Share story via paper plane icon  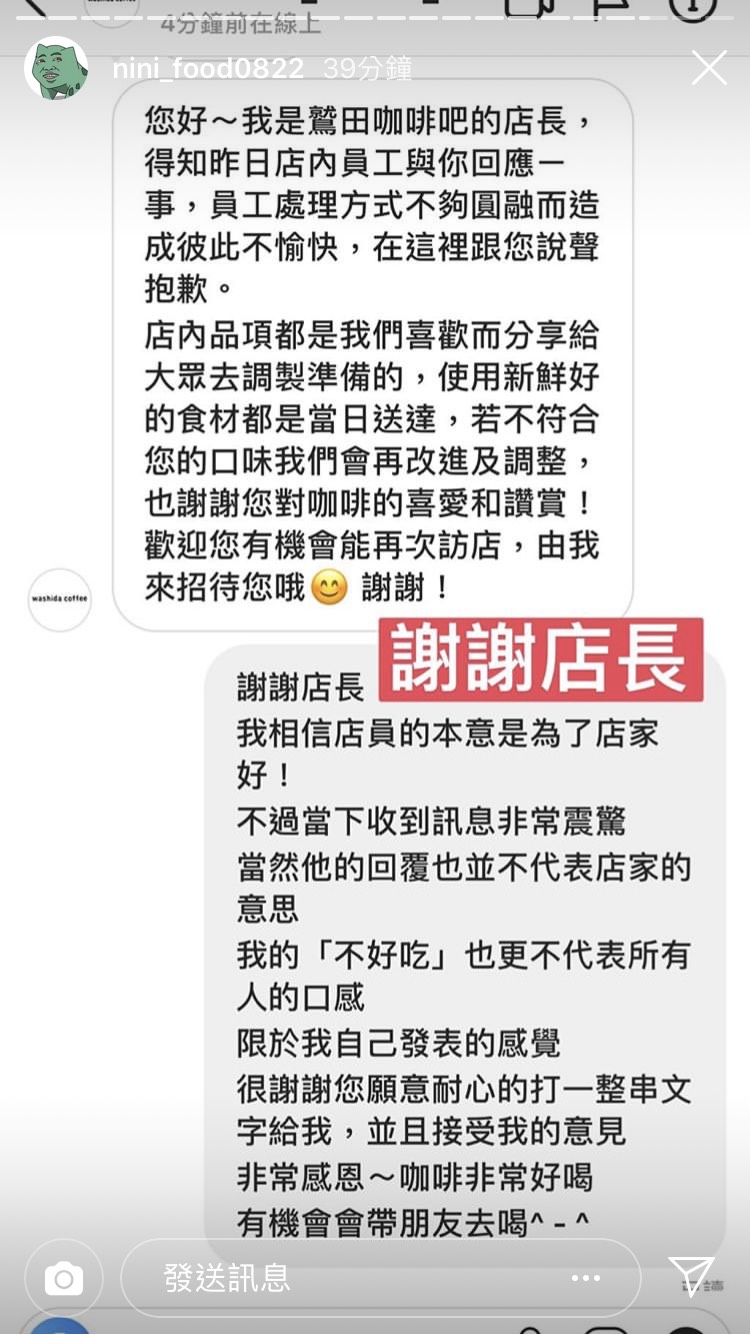point(691,1277)
